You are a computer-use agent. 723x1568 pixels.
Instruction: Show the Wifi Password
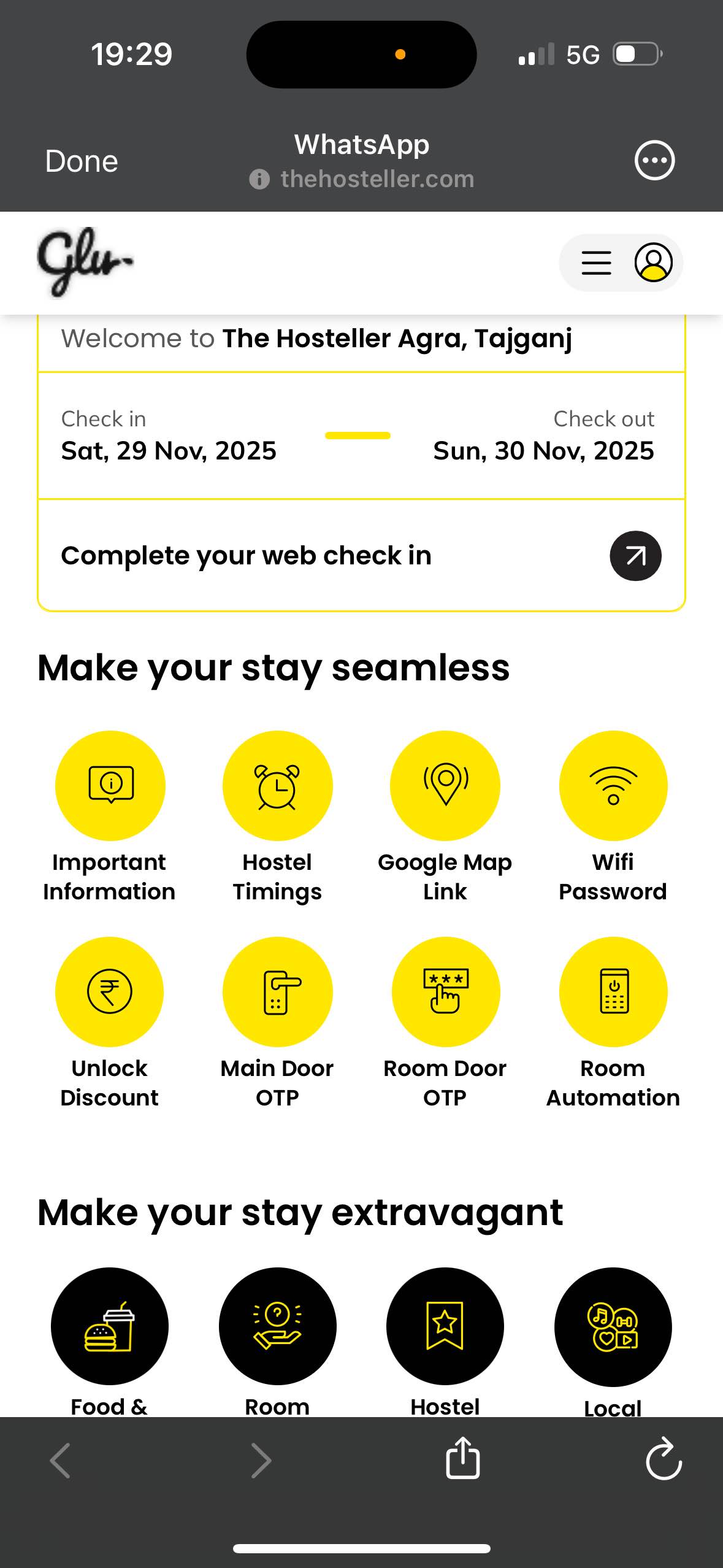[x=613, y=785]
